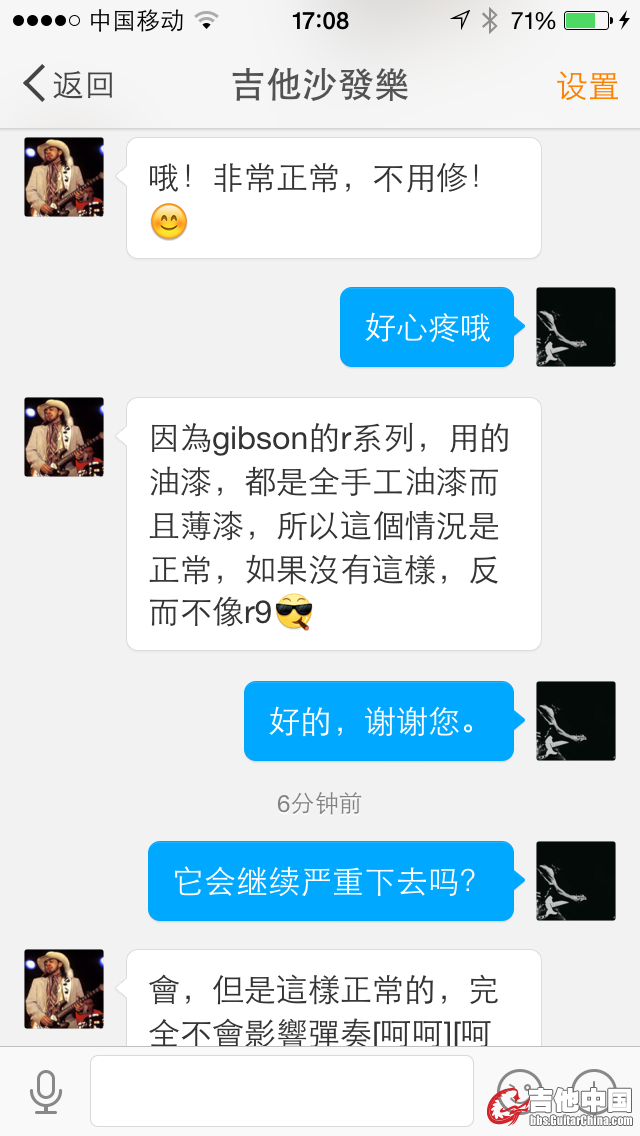
Task: Open sender avatar beside the gibson message
Action: 64,437
